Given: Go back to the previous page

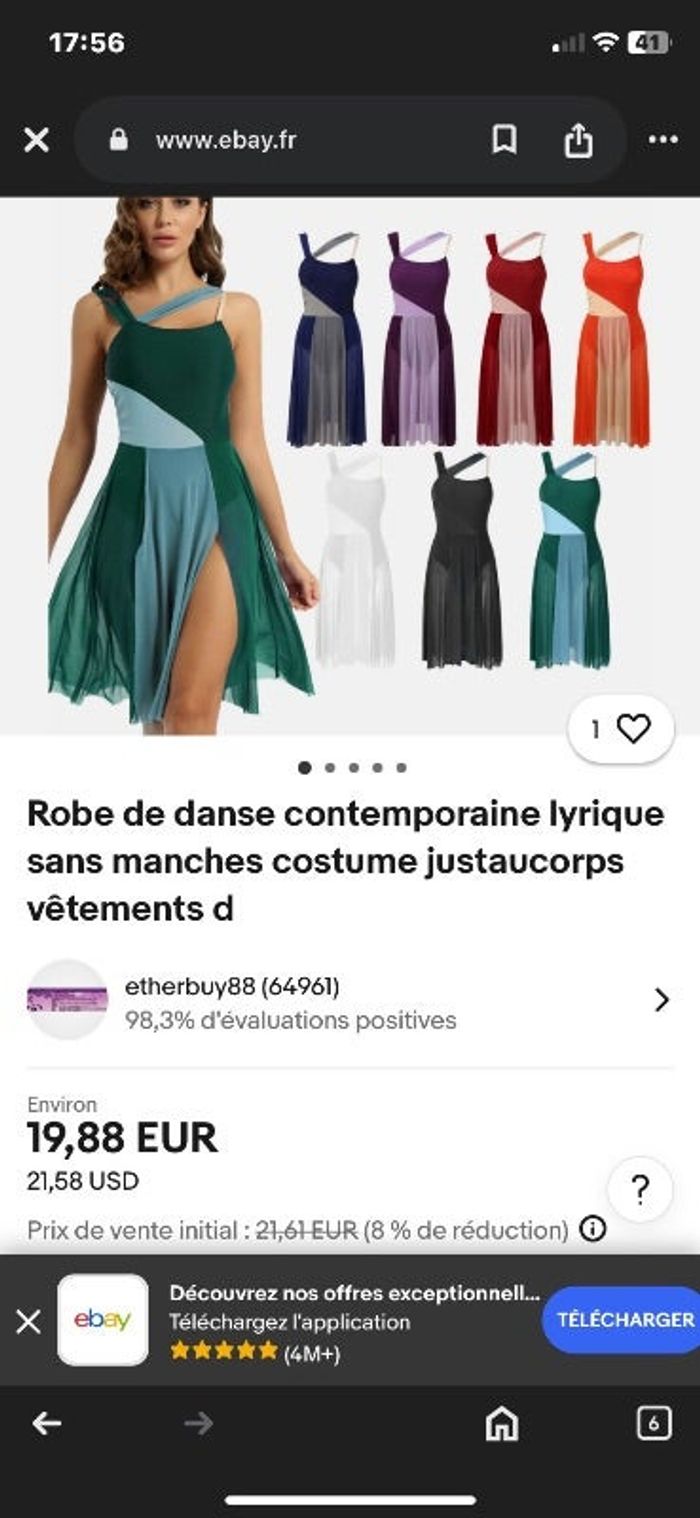Looking at the screenshot, I should point(47,1424).
